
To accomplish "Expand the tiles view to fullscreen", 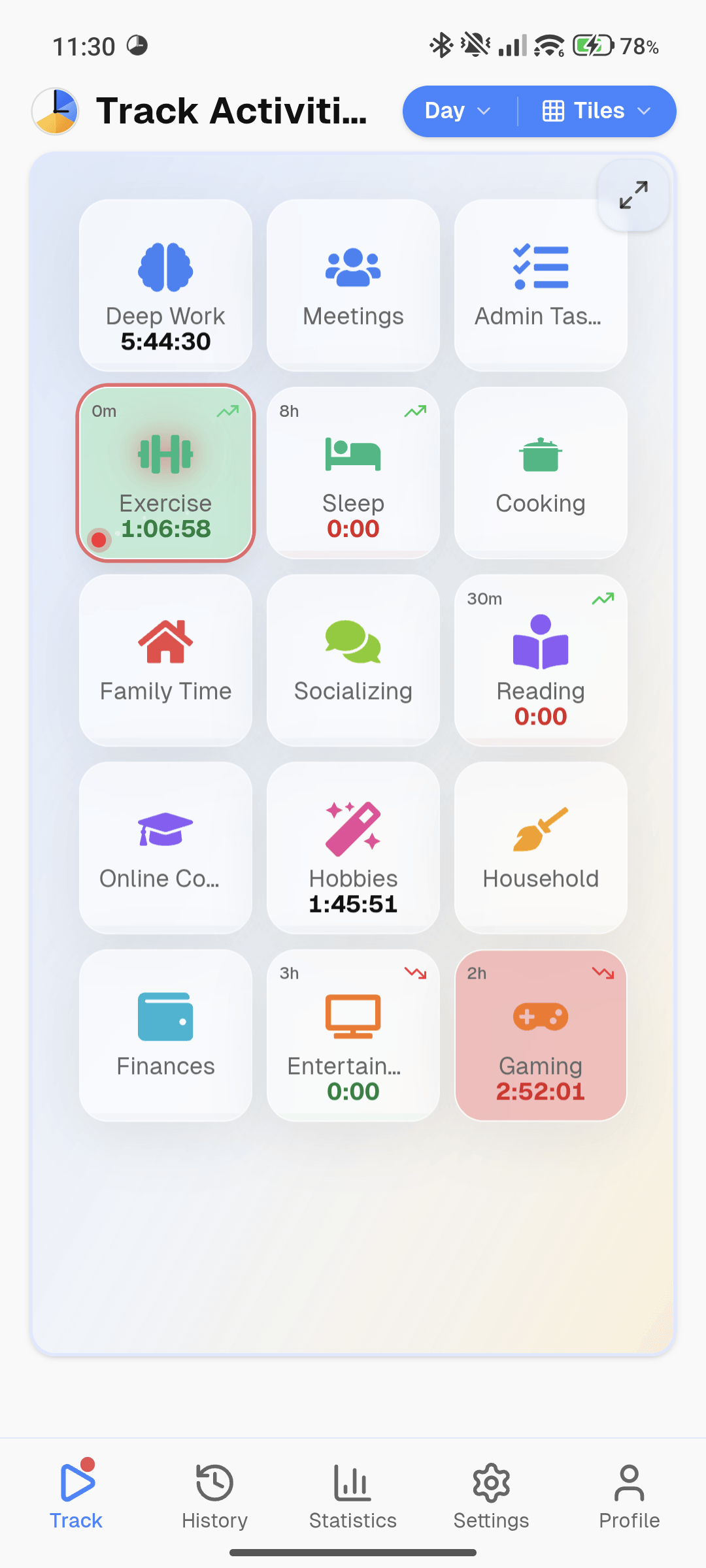I will pos(633,195).
